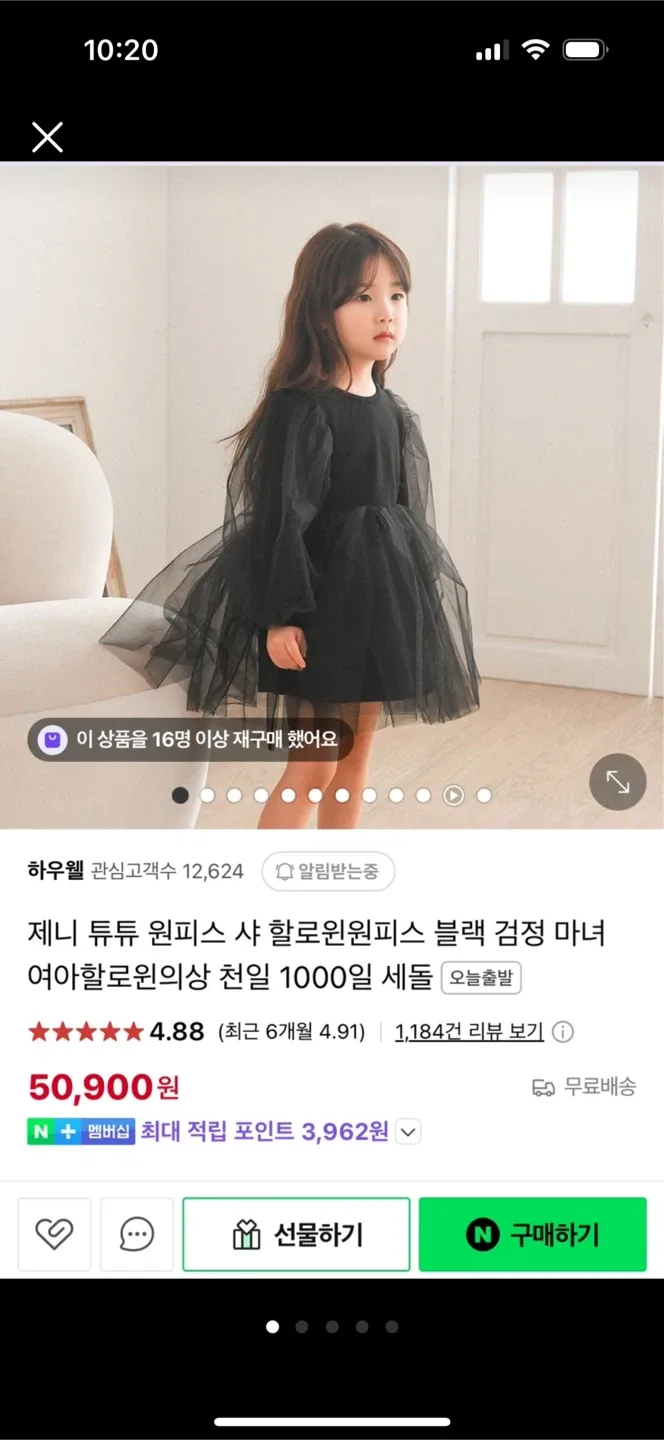Close the full-screen image viewer

pos(47,137)
